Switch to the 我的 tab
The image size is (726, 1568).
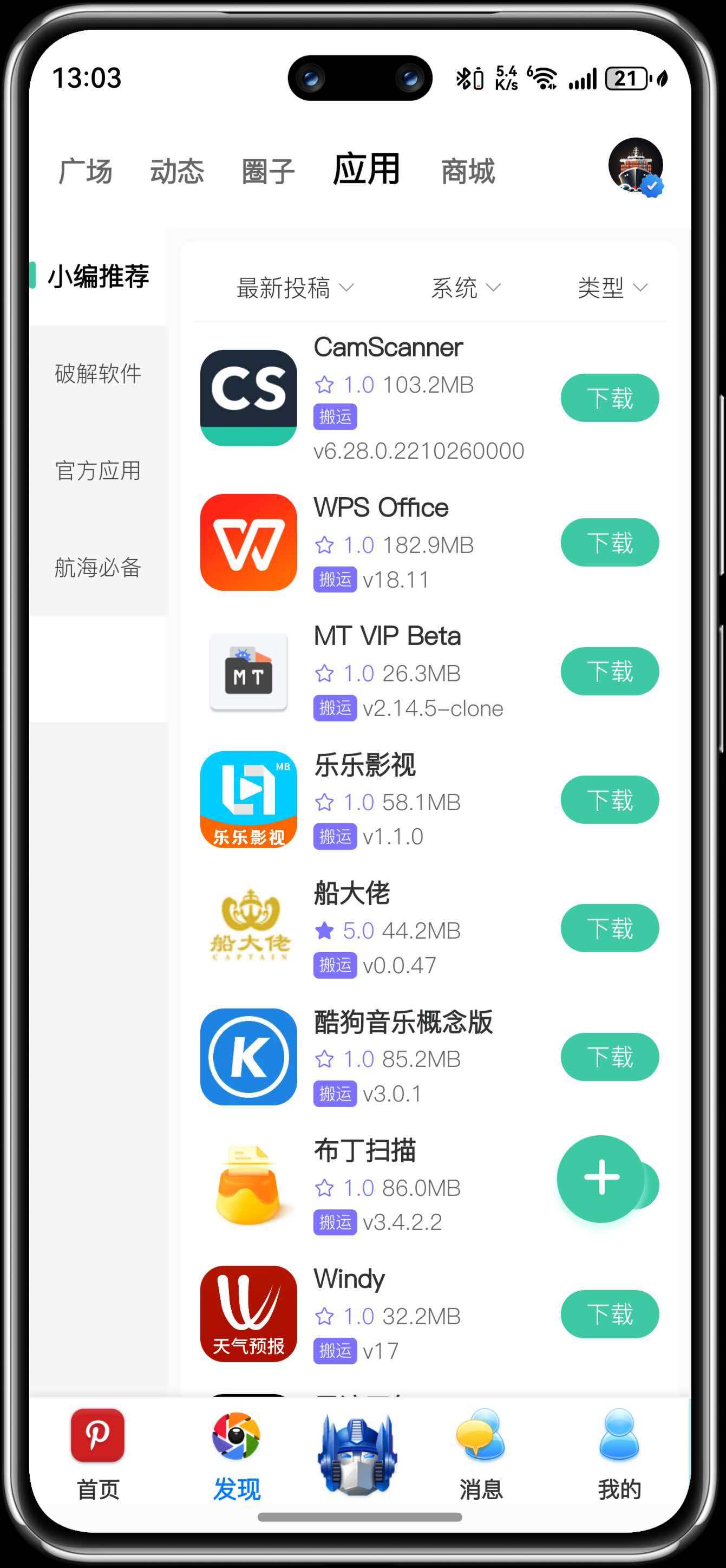[619, 1455]
